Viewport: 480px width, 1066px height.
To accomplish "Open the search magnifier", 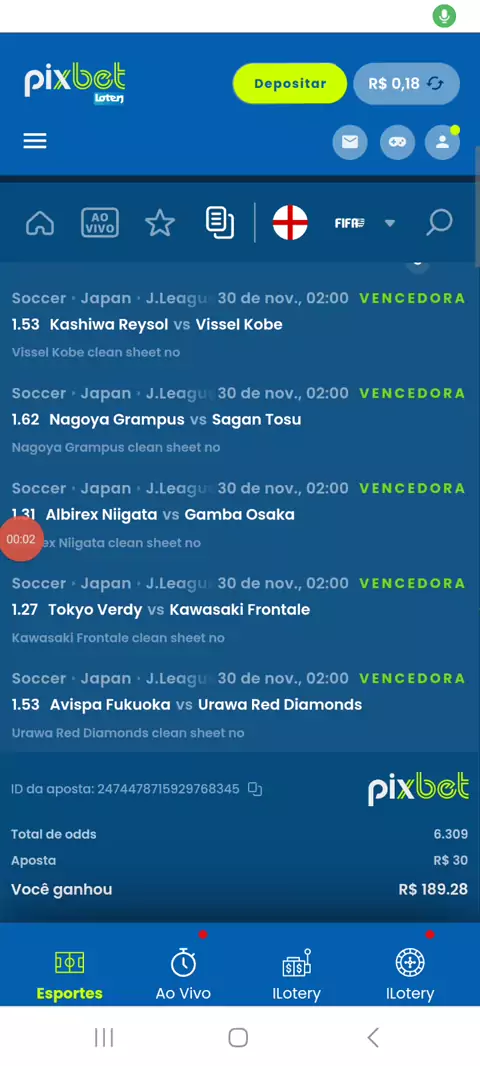I will [x=439, y=223].
